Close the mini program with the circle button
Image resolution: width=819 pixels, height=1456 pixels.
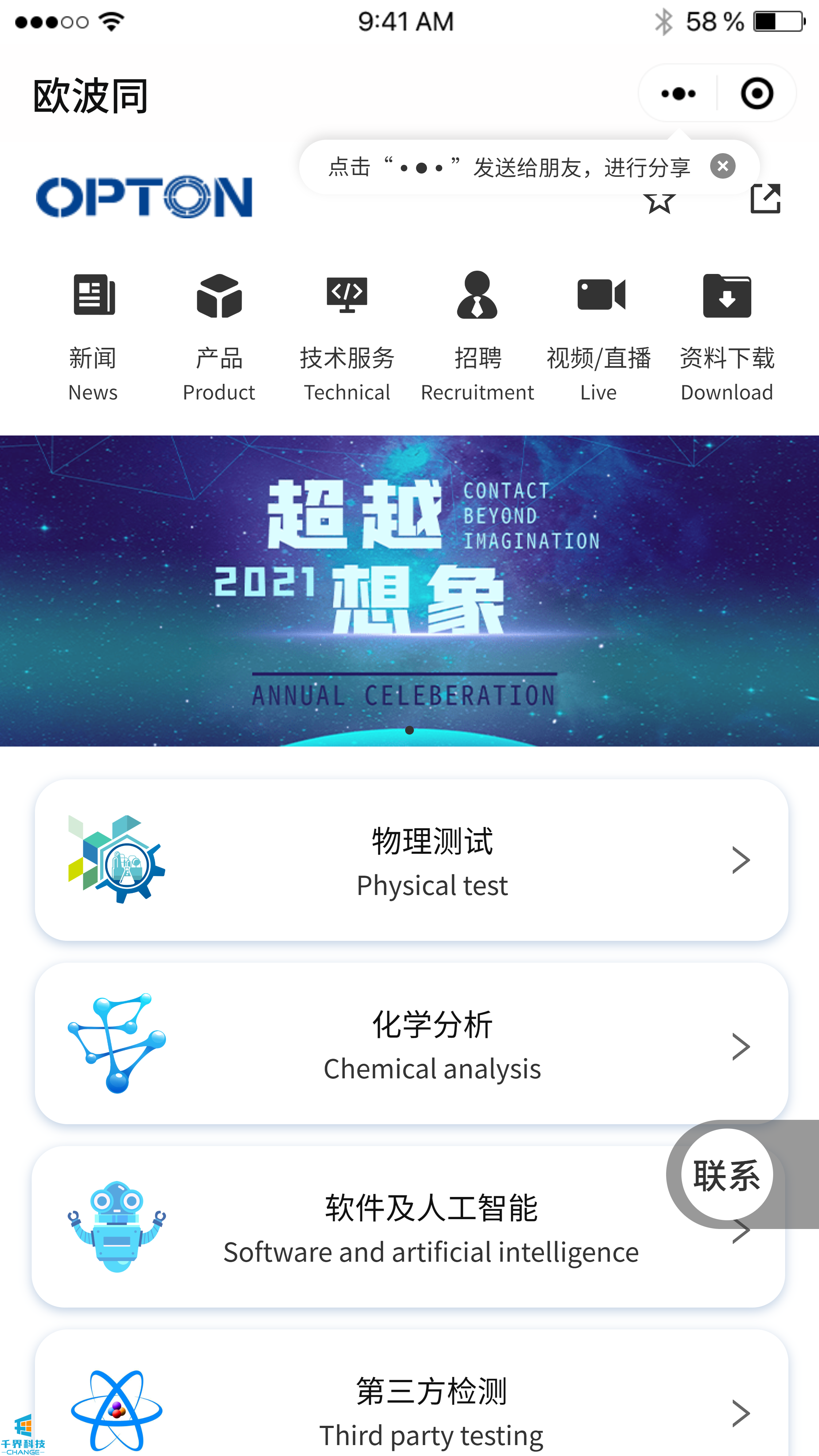[x=757, y=93]
